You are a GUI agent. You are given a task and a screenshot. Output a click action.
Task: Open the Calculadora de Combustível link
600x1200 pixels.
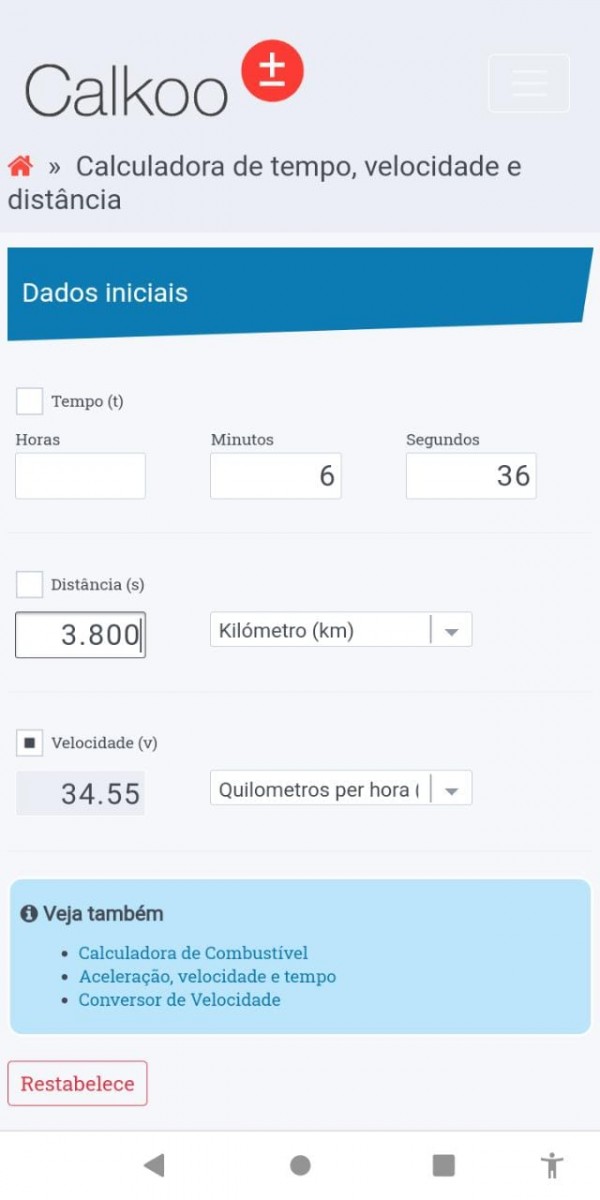(193, 953)
